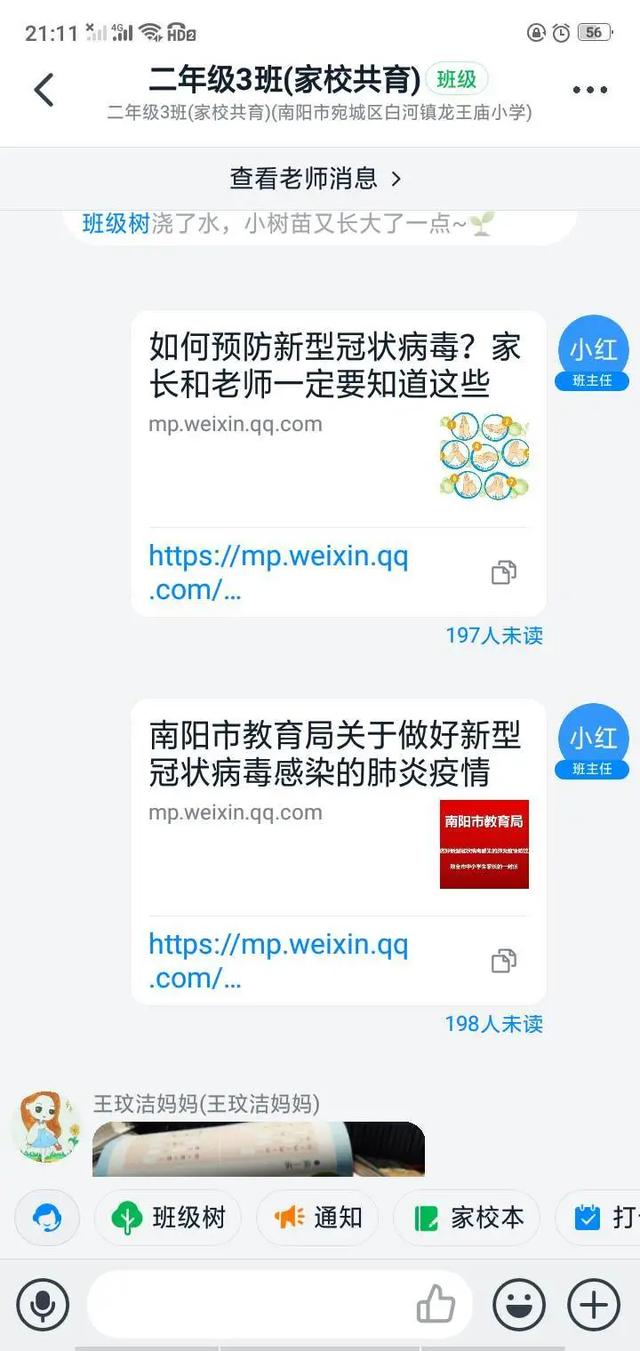This screenshot has width=640, height=1351.
Task: Go back from the class chat
Action: pyautogui.click(x=44, y=90)
